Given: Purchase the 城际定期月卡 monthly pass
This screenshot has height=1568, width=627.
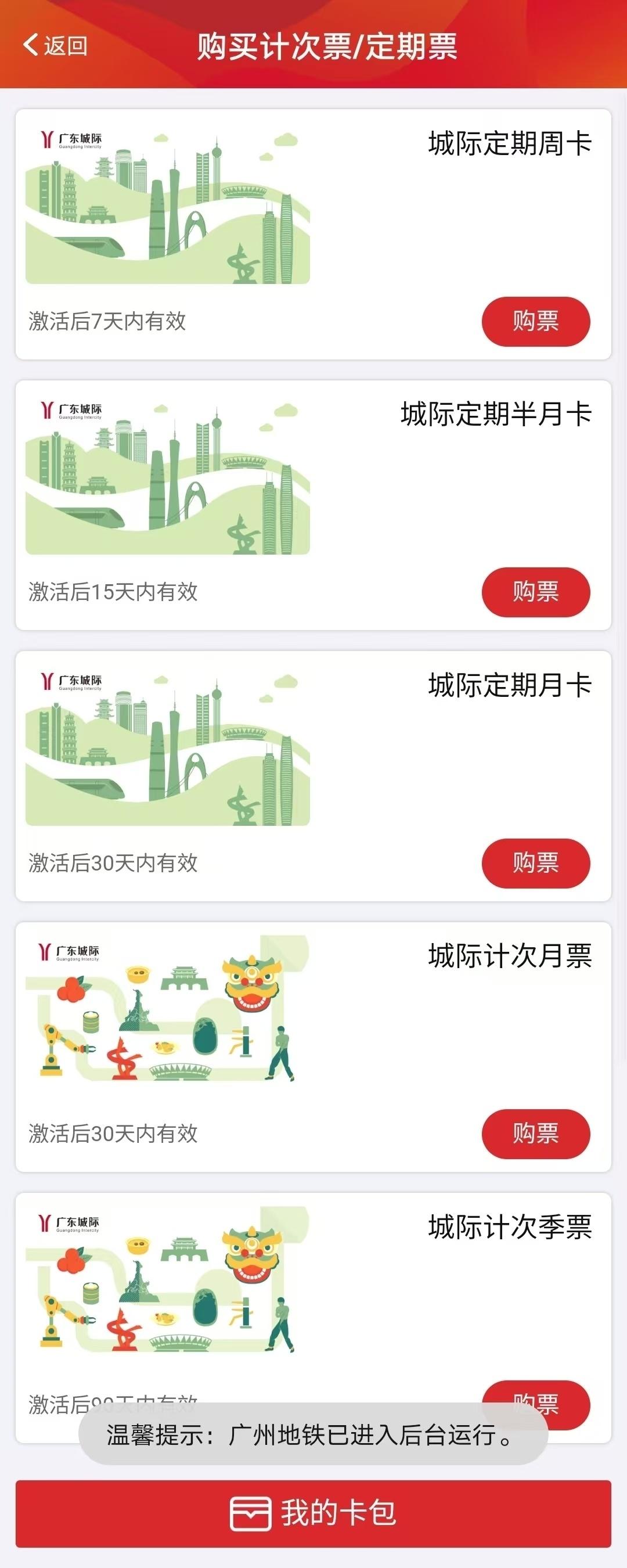Looking at the screenshot, I should coord(536,863).
